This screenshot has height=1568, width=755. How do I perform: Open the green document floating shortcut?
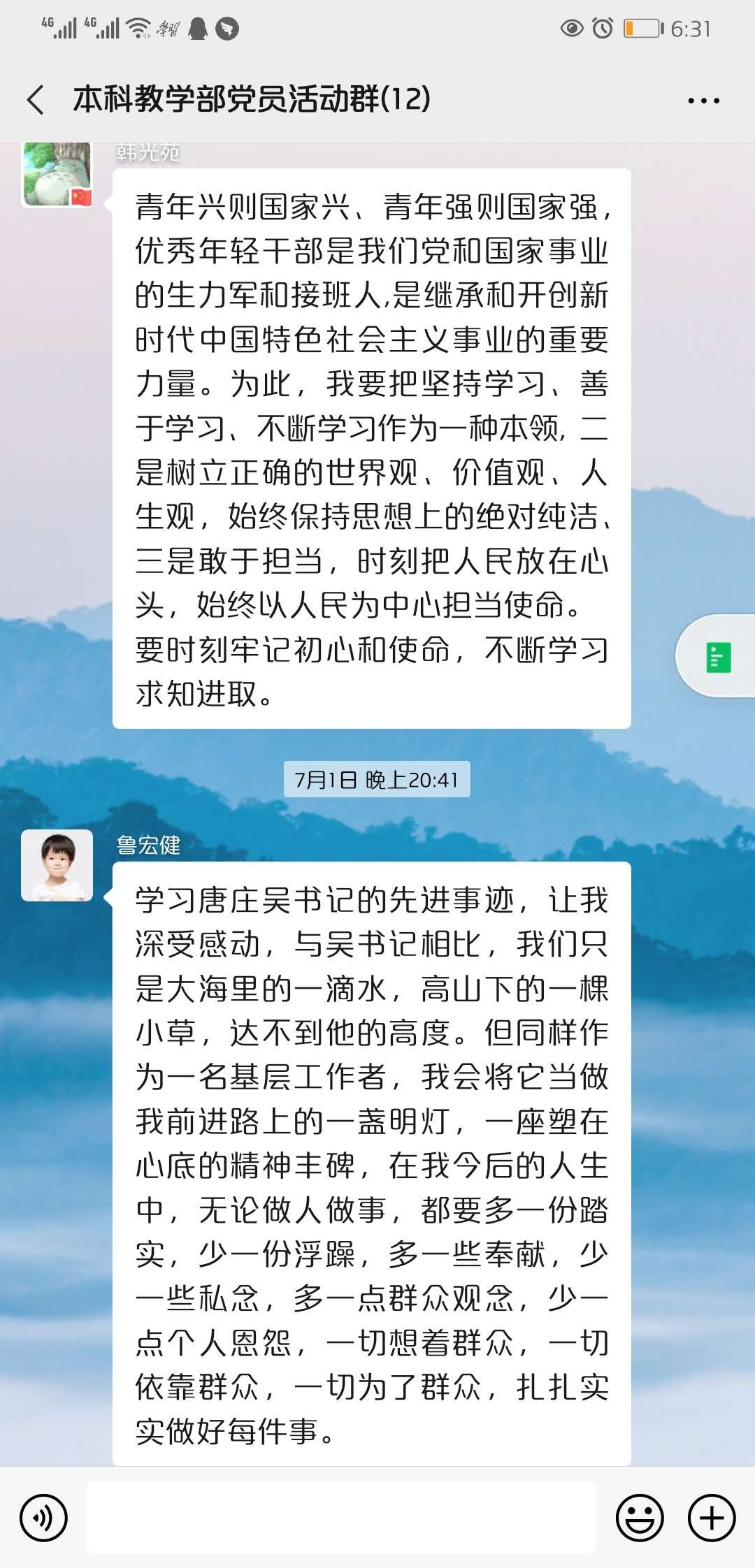tap(718, 657)
